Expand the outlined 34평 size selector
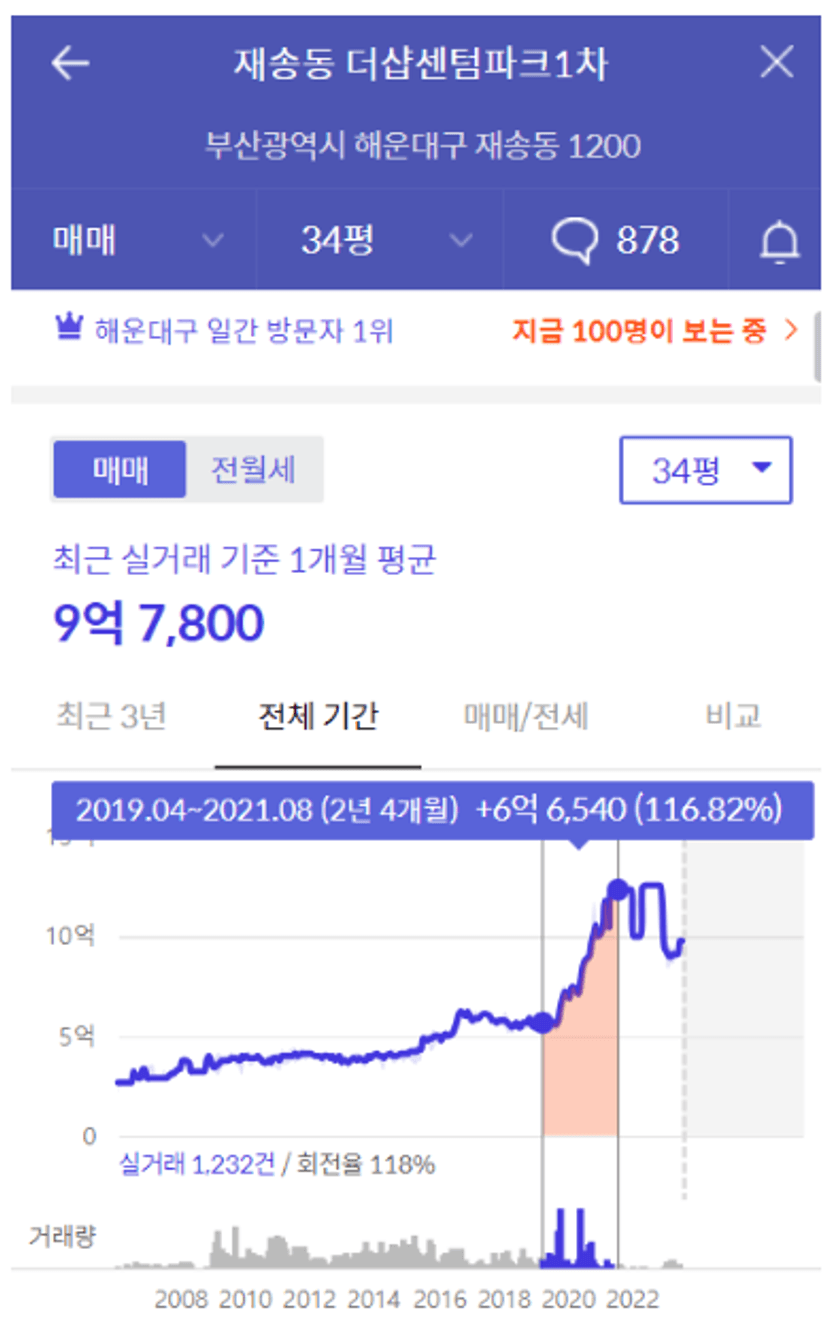This screenshot has width=827, height=1333. (706, 469)
